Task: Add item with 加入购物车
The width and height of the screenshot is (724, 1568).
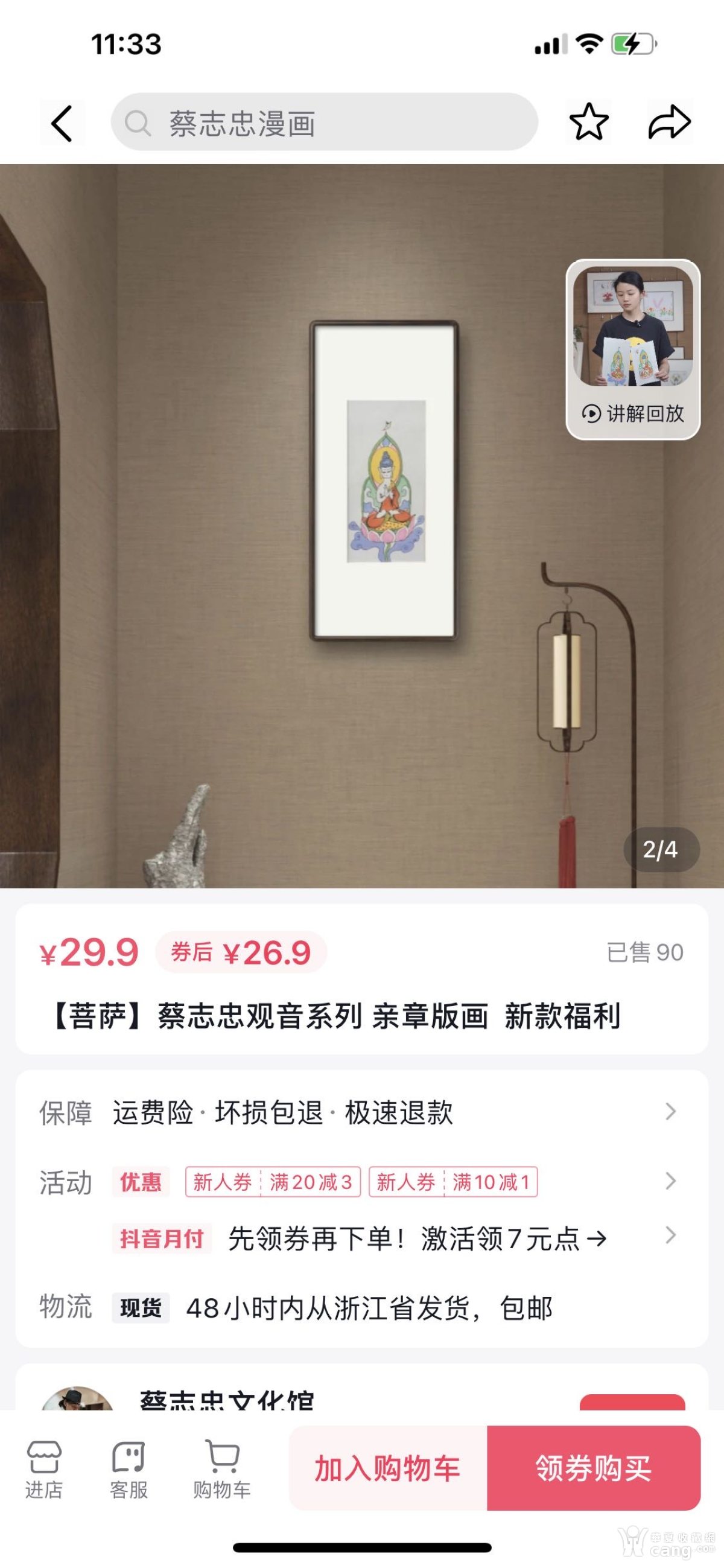Action: [x=387, y=1468]
